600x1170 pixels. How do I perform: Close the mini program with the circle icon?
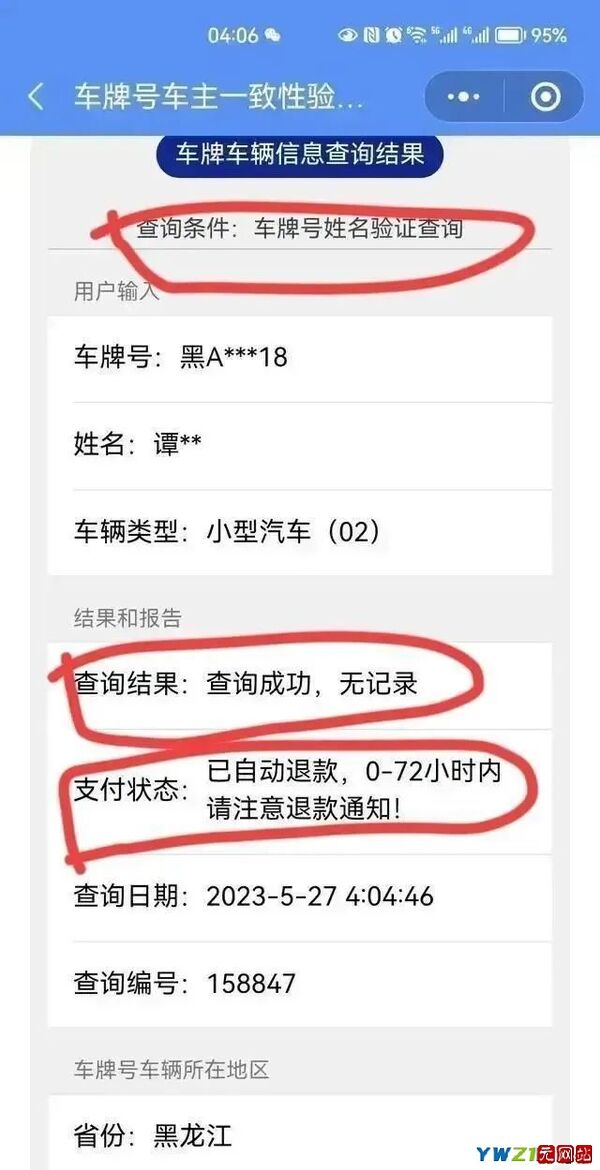pos(545,97)
